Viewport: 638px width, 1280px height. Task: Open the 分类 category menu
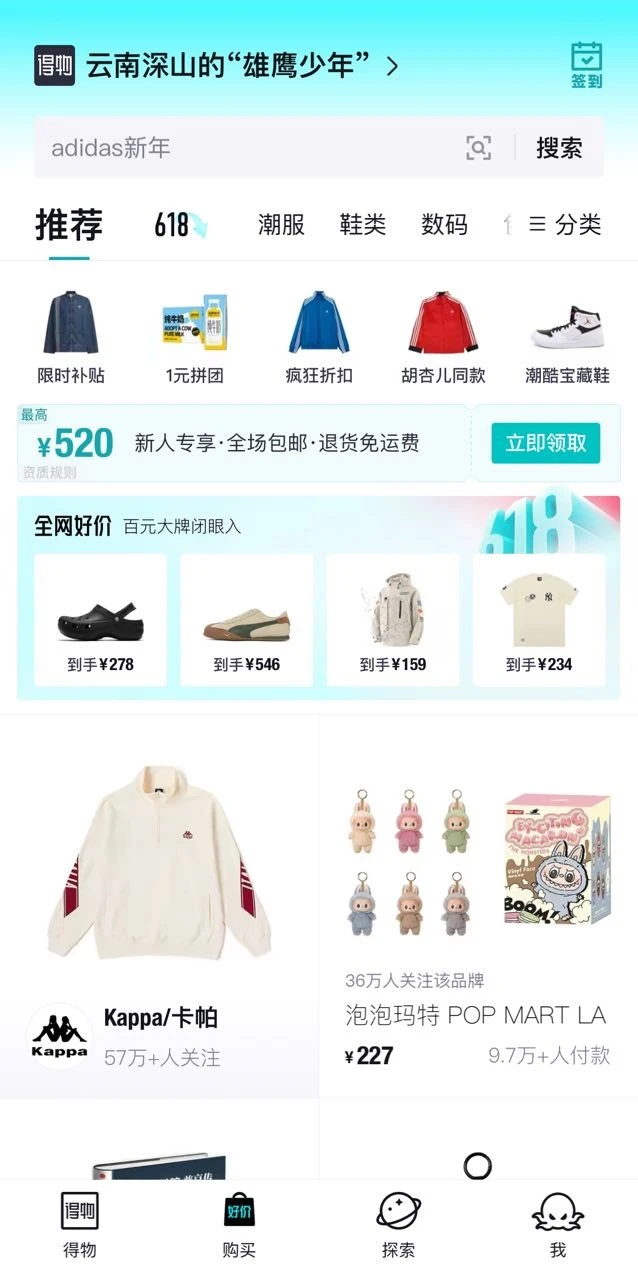click(x=566, y=225)
